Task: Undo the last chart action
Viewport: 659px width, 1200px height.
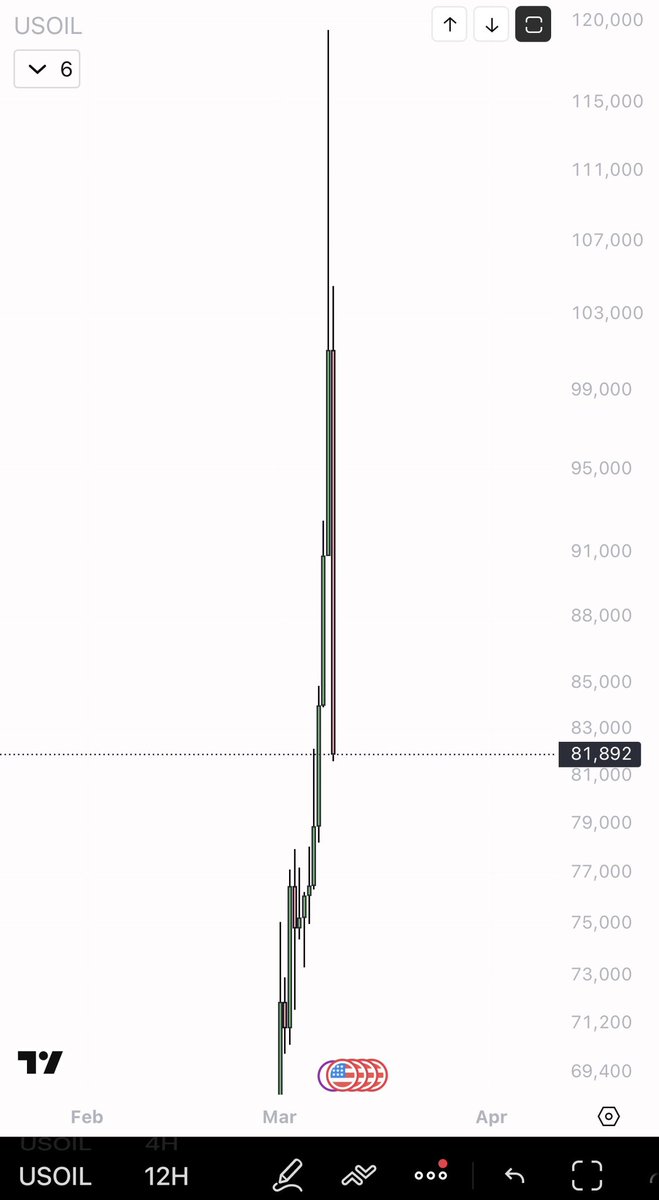Action: (x=514, y=1175)
